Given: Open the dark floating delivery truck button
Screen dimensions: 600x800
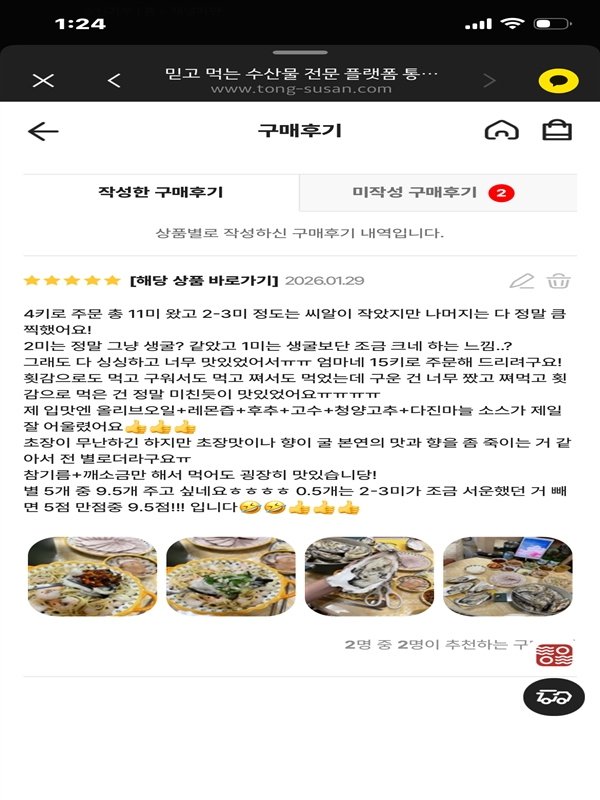Looking at the screenshot, I should click(553, 697).
